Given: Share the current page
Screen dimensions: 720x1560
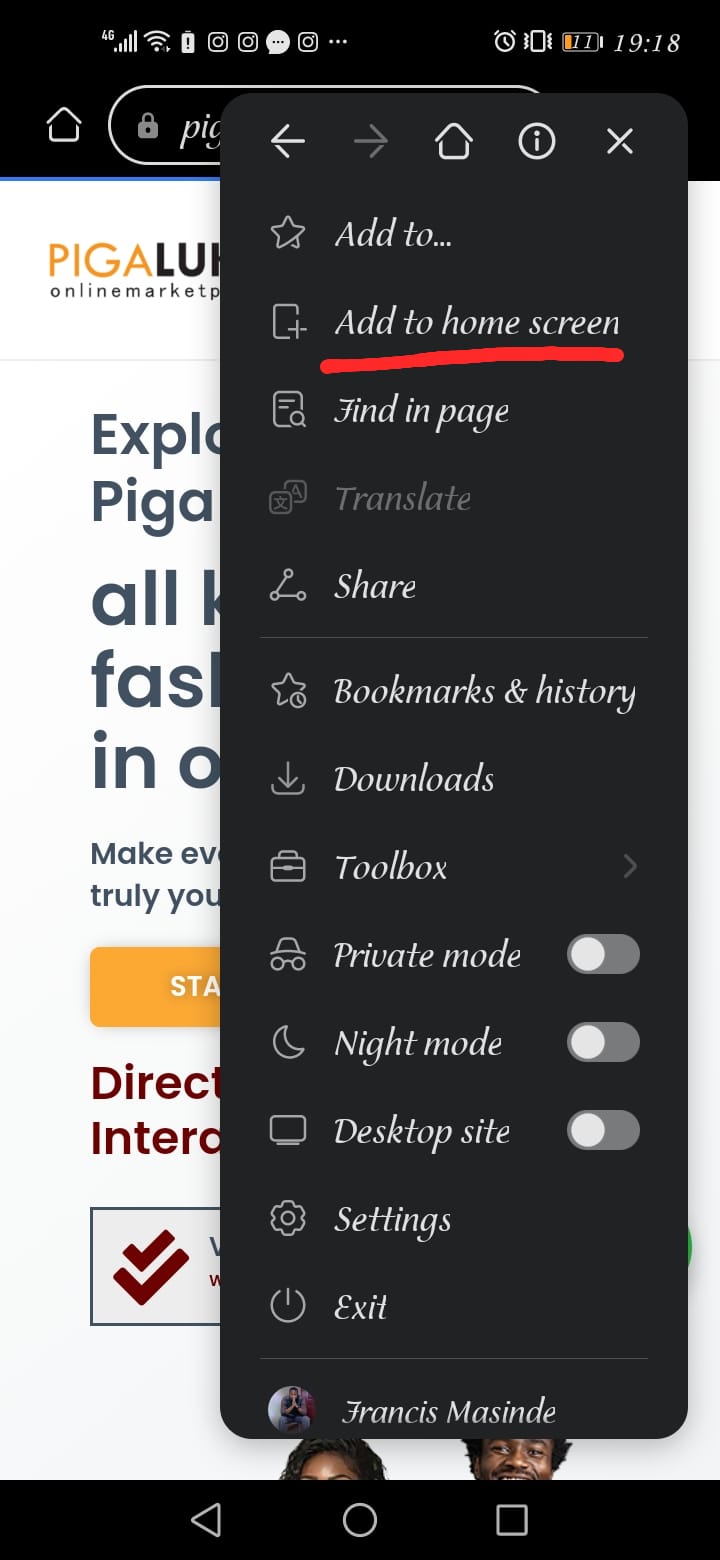Looking at the screenshot, I should (x=374, y=587).
